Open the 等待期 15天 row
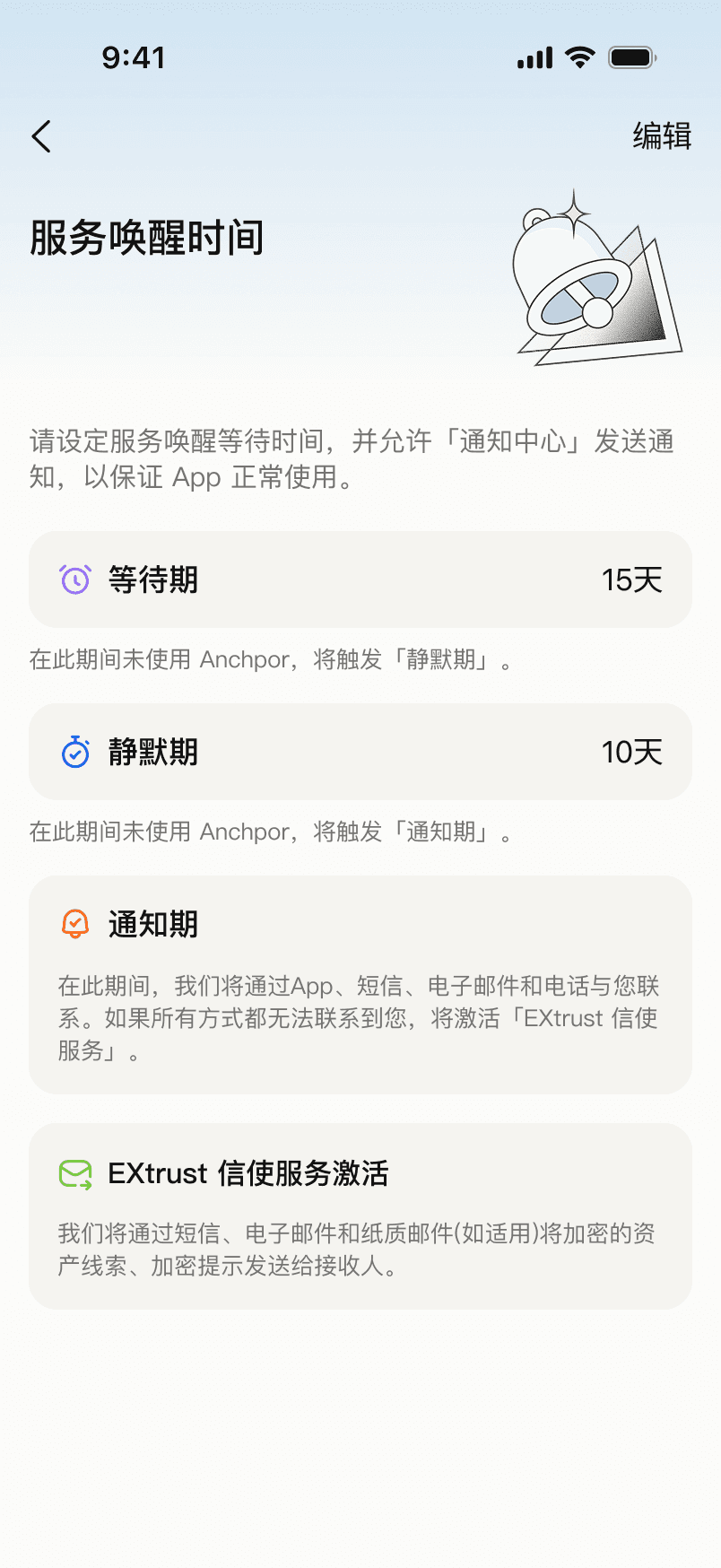This screenshot has height=1568, width=721. pos(360,579)
